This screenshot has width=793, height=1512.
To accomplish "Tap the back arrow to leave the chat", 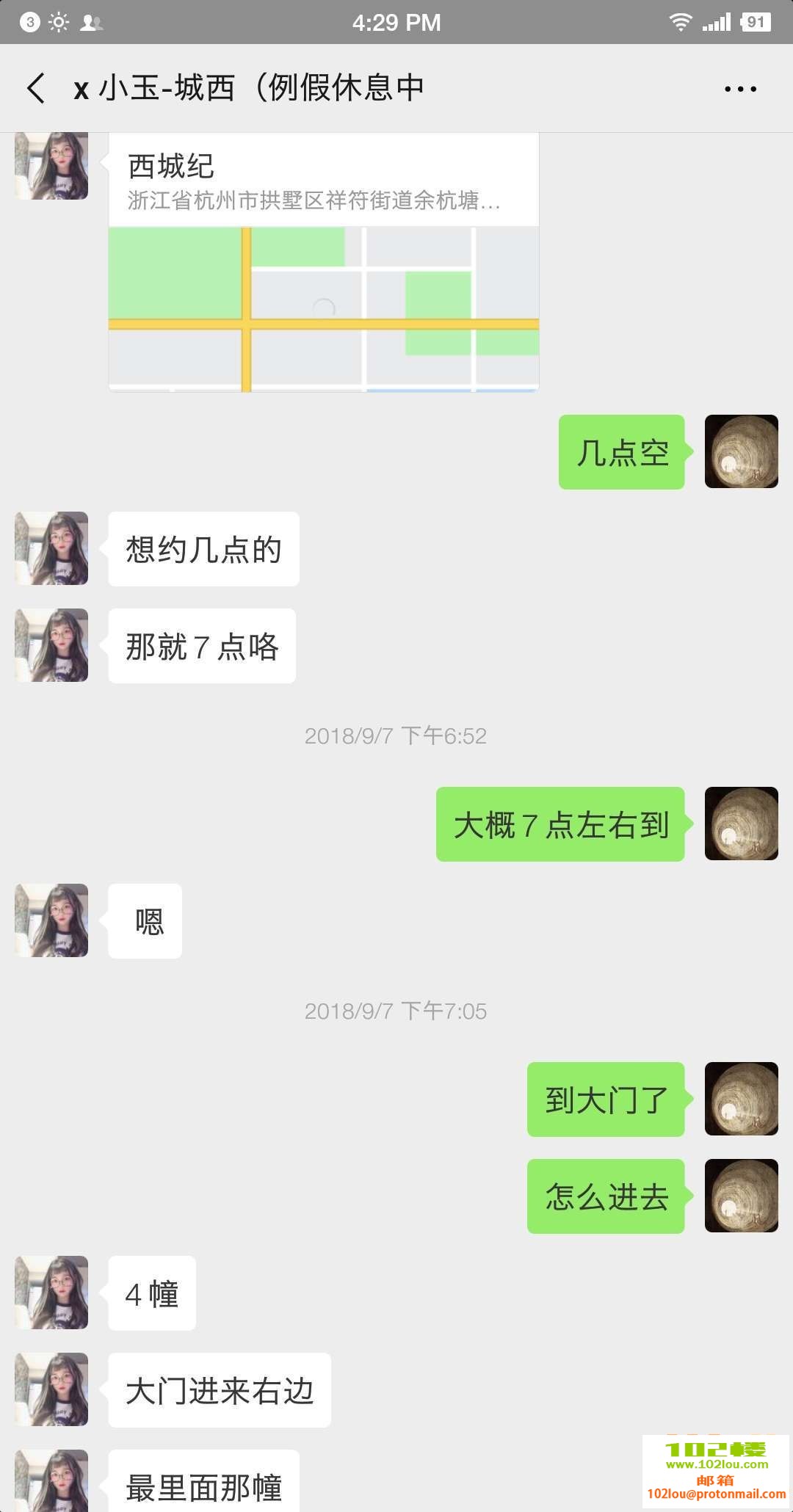I will (x=35, y=87).
